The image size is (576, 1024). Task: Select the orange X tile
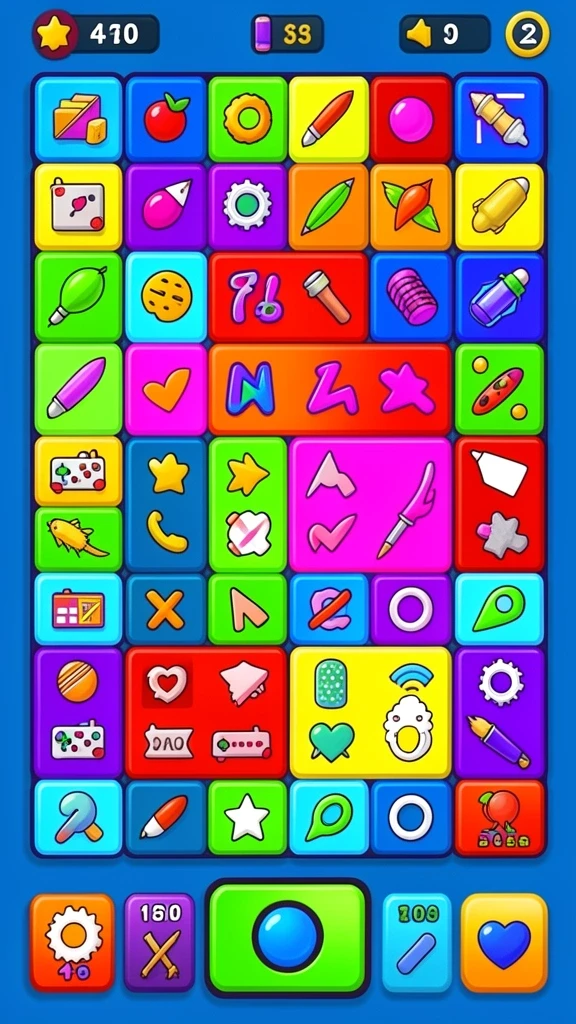pyautogui.click(x=166, y=610)
